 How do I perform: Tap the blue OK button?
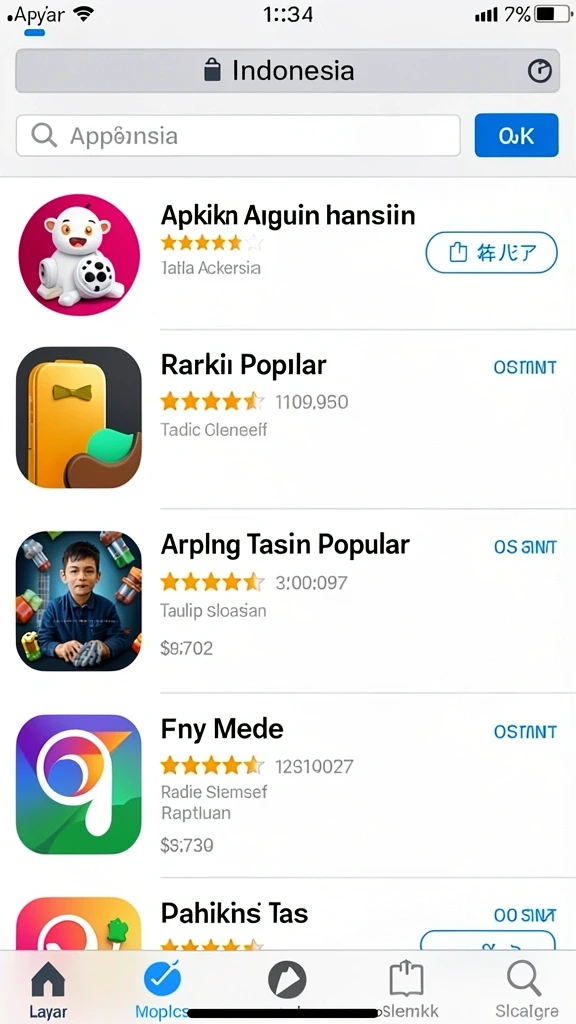pyautogui.click(x=517, y=135)
